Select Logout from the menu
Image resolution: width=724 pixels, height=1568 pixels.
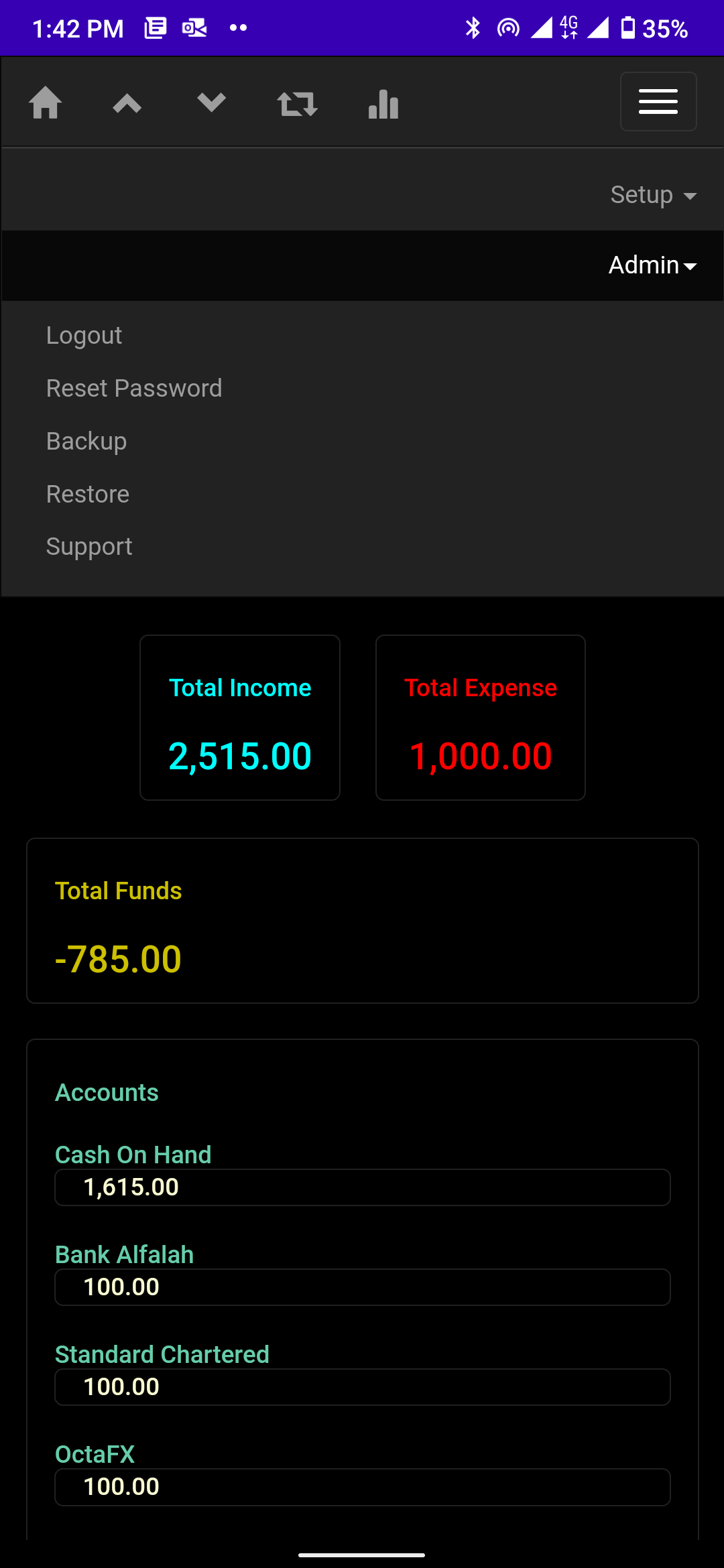[x=84, y=336]
